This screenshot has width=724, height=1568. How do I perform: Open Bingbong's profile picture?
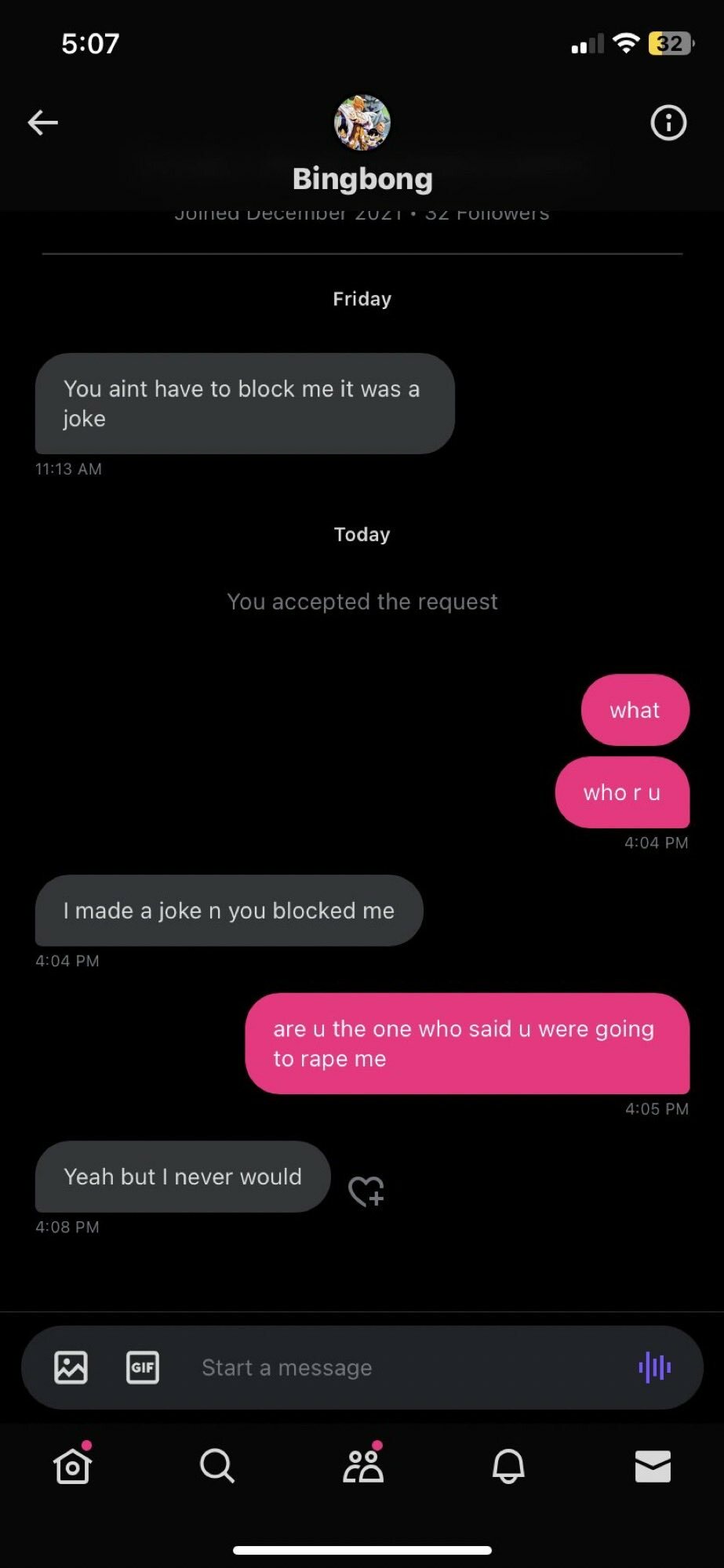pyautogui.click(x=362, y=122)
